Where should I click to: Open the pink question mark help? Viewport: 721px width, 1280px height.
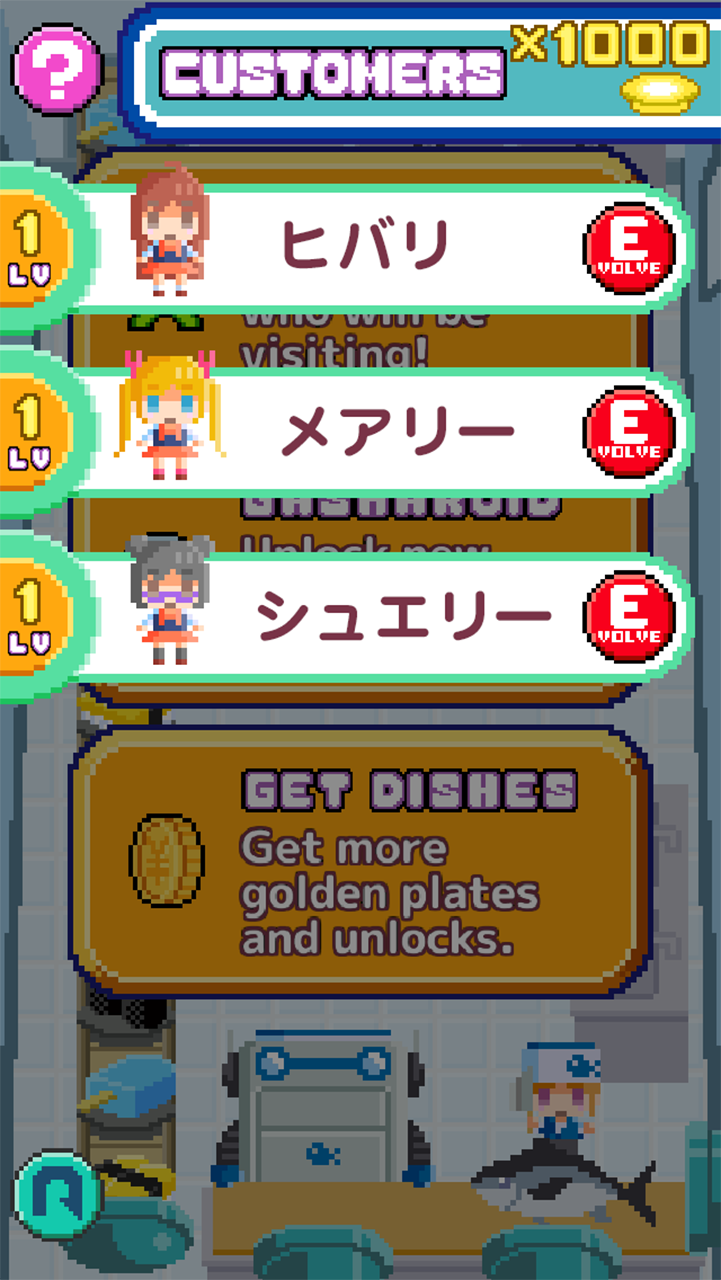[x=57, y=69]
